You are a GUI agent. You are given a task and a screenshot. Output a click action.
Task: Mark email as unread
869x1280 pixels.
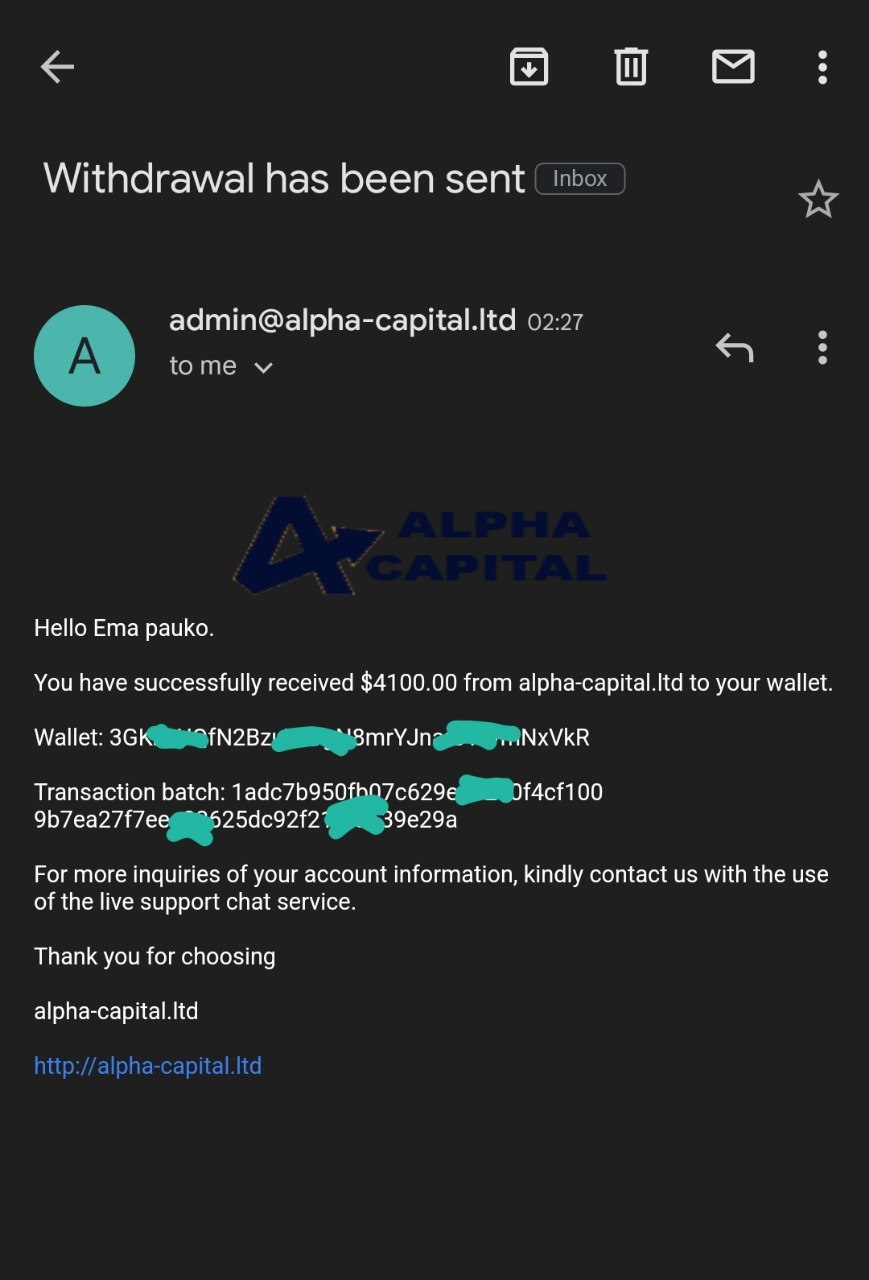click(x=733, y=67)
